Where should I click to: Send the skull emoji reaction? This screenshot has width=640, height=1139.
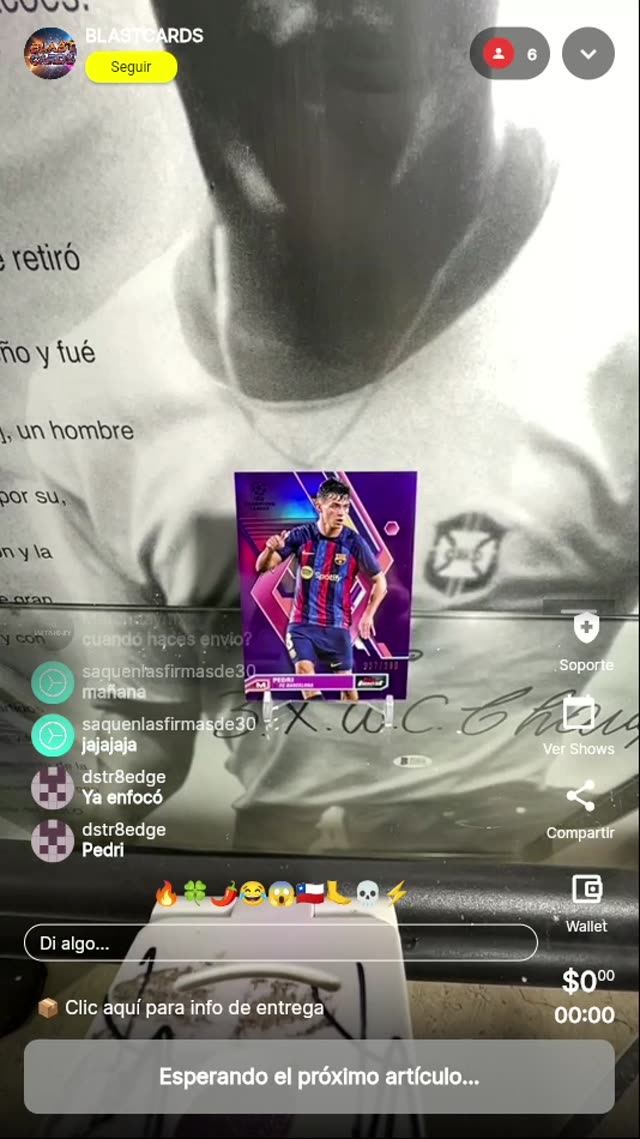click(367, 893)
